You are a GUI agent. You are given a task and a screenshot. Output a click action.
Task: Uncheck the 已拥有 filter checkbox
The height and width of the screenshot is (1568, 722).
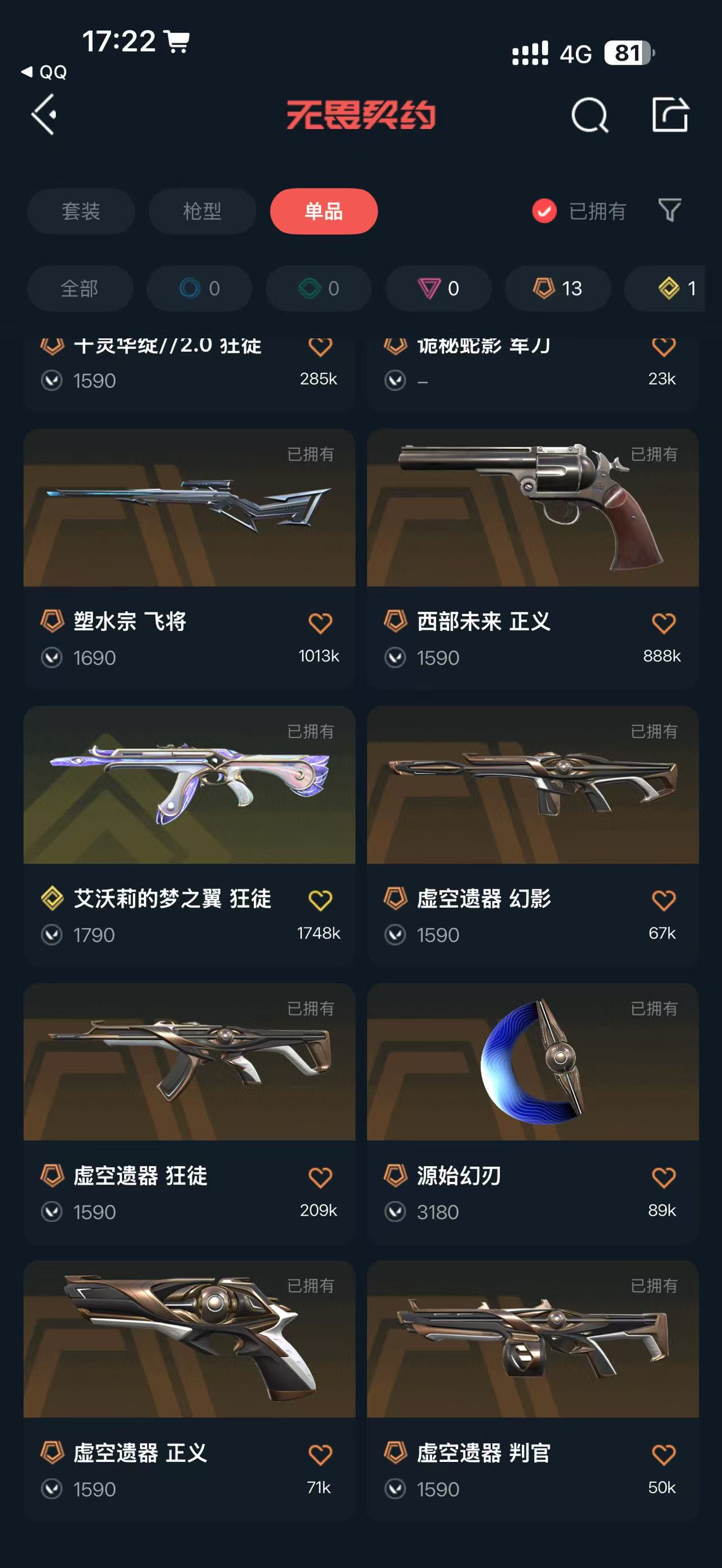pyautogui.click(x=544, y=211)
